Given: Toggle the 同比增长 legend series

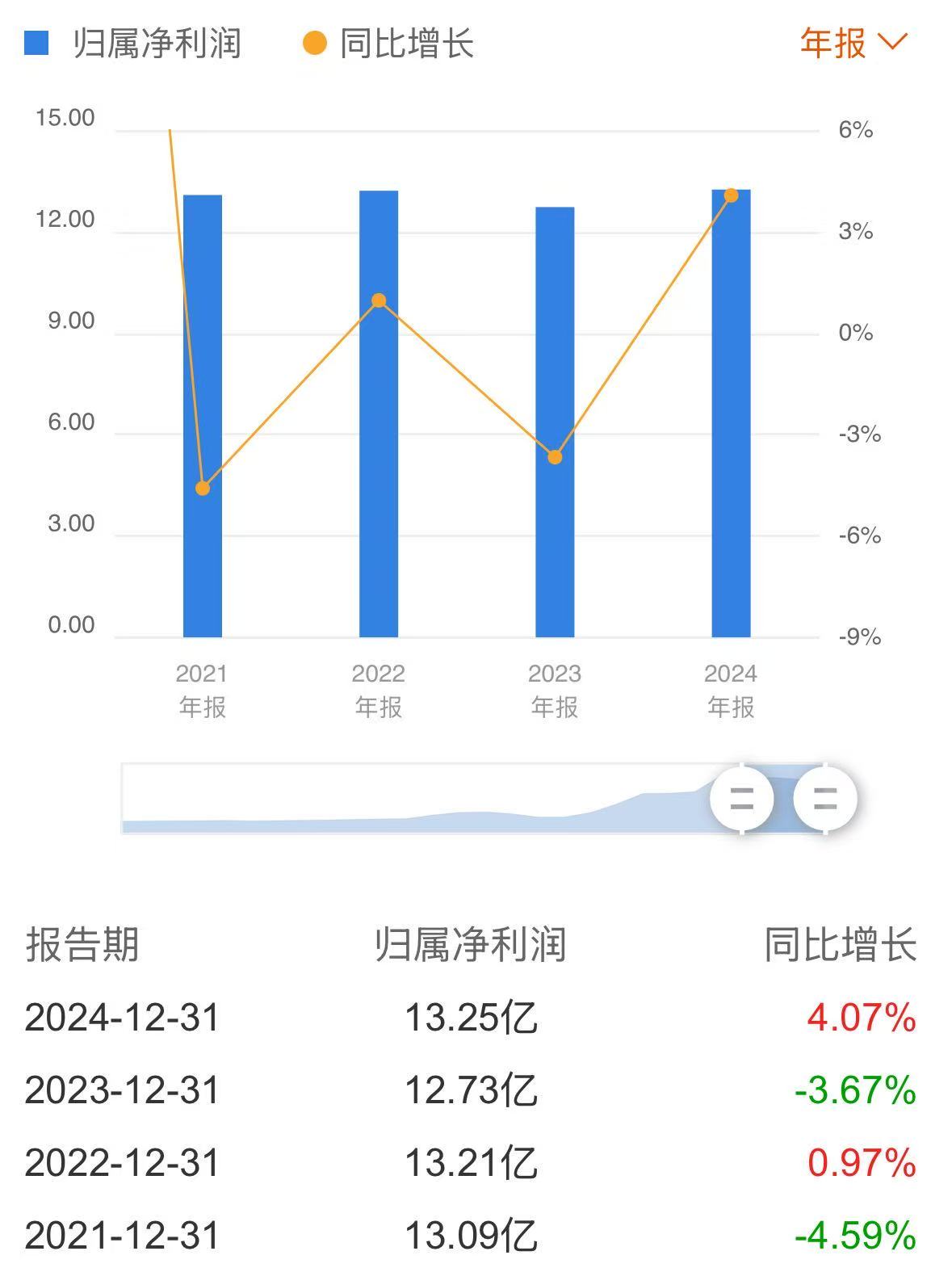Looking at the screenshot, I should [388, 44].
